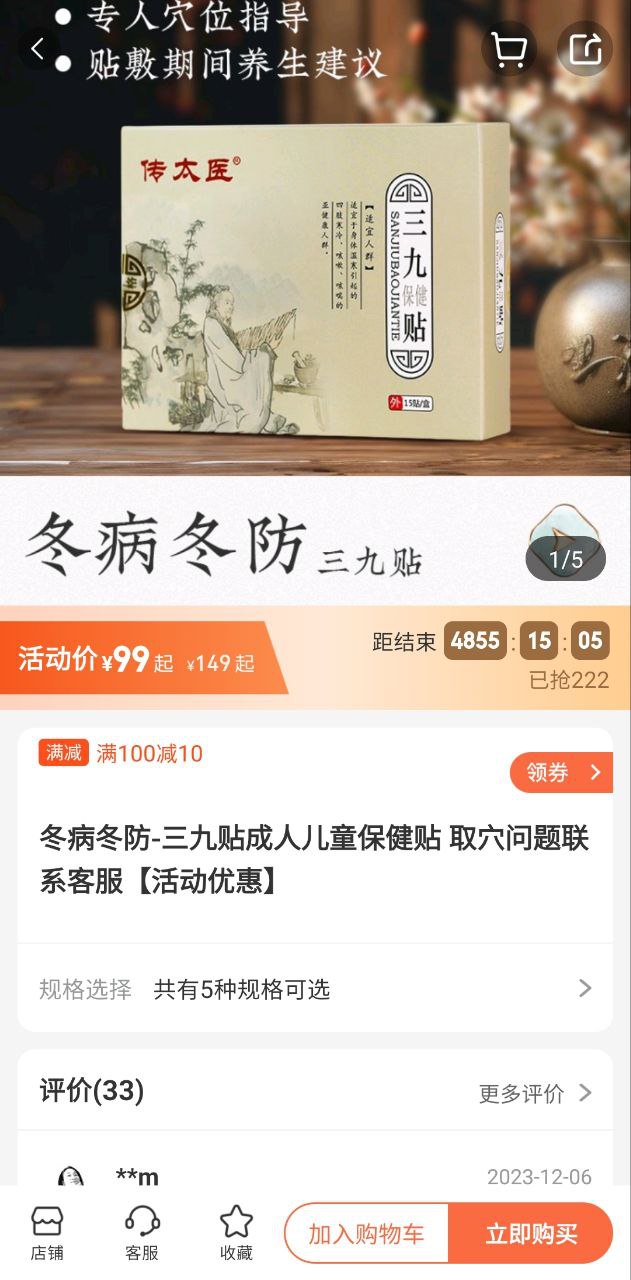Tap 领券 to claim the coupon
The height and width of the screenshot is (1280, 631).
[561, 772]
